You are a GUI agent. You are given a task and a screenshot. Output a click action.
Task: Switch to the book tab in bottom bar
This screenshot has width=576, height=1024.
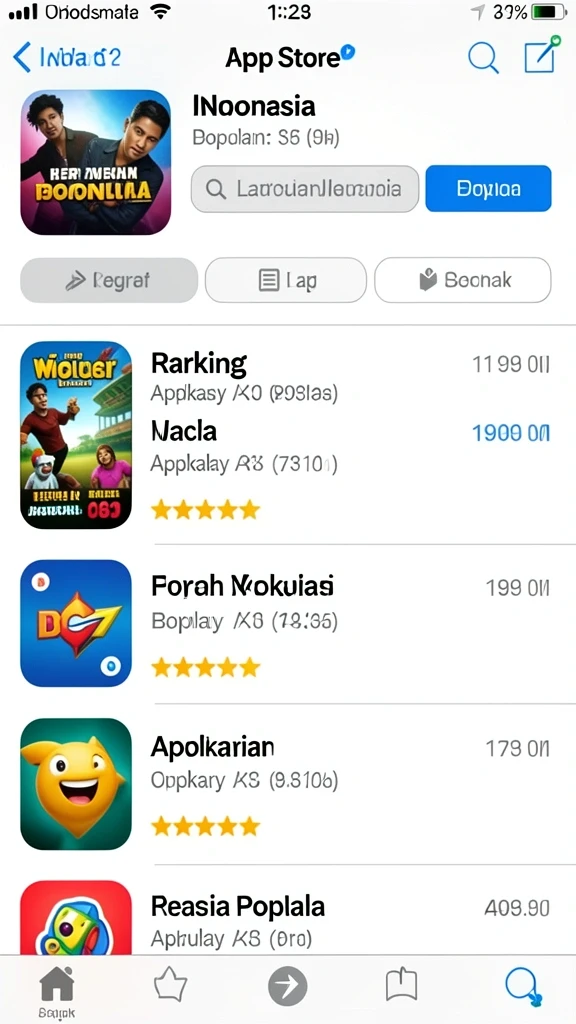(x=401, y=985)
